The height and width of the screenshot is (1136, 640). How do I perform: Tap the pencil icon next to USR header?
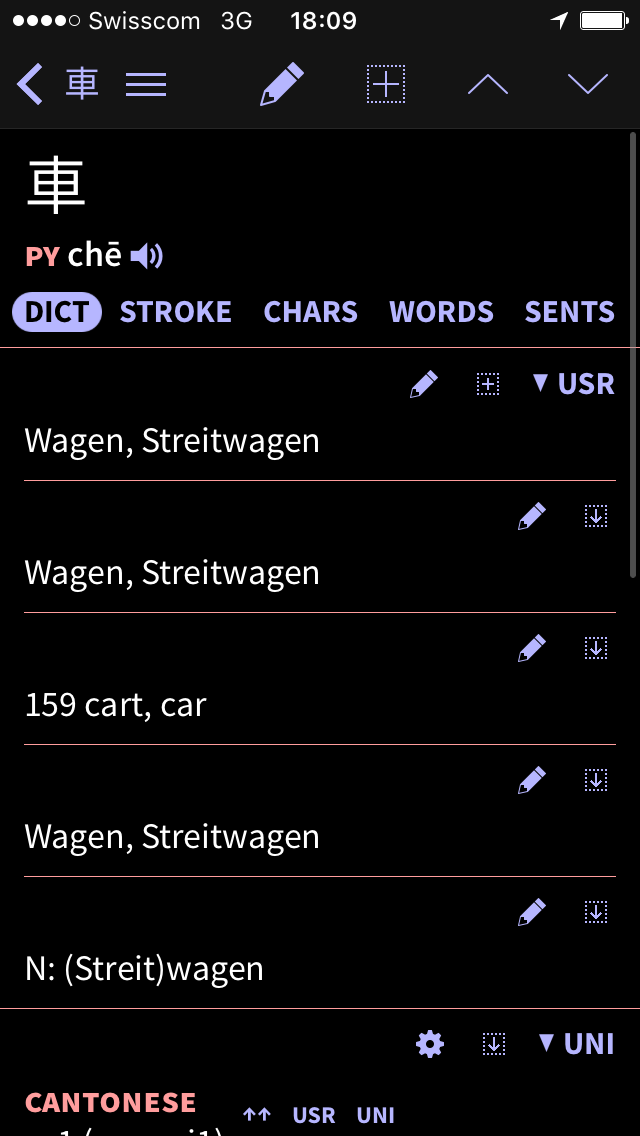[424, 384]
